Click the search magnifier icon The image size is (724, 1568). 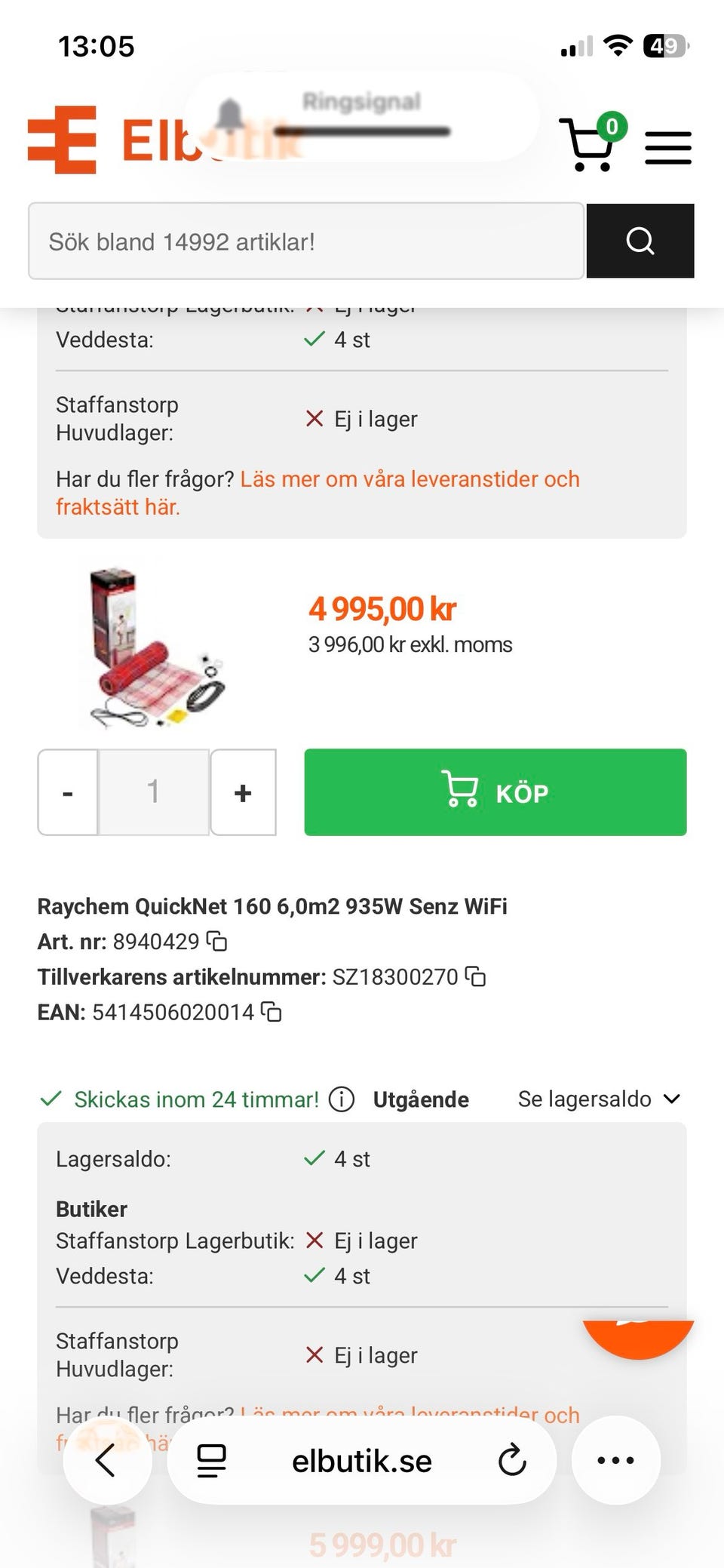tap(640, 241)
